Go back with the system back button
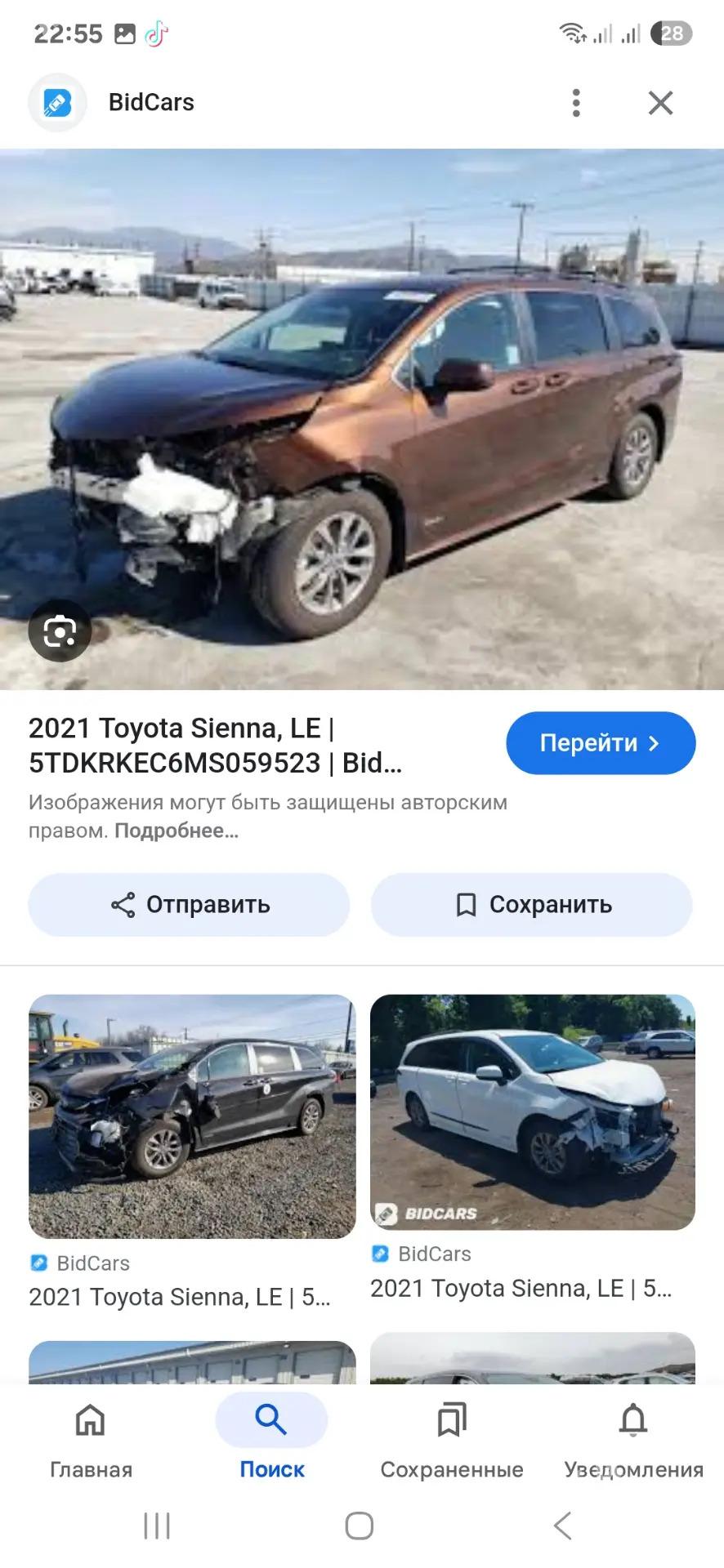This screenshot has height=1568, width=724. (x=562, y=1526)
